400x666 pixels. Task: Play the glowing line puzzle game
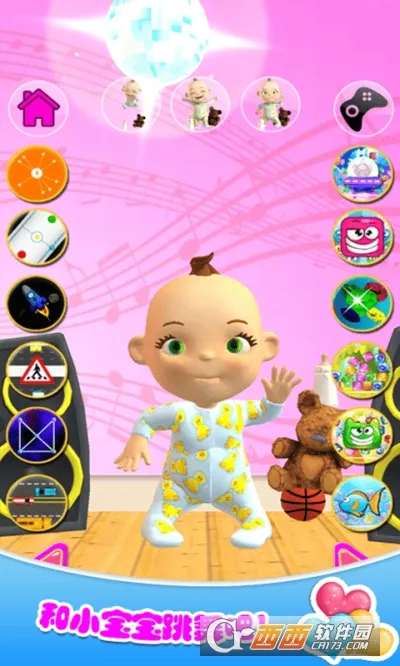pyautogui.click(x=37, y=435)
